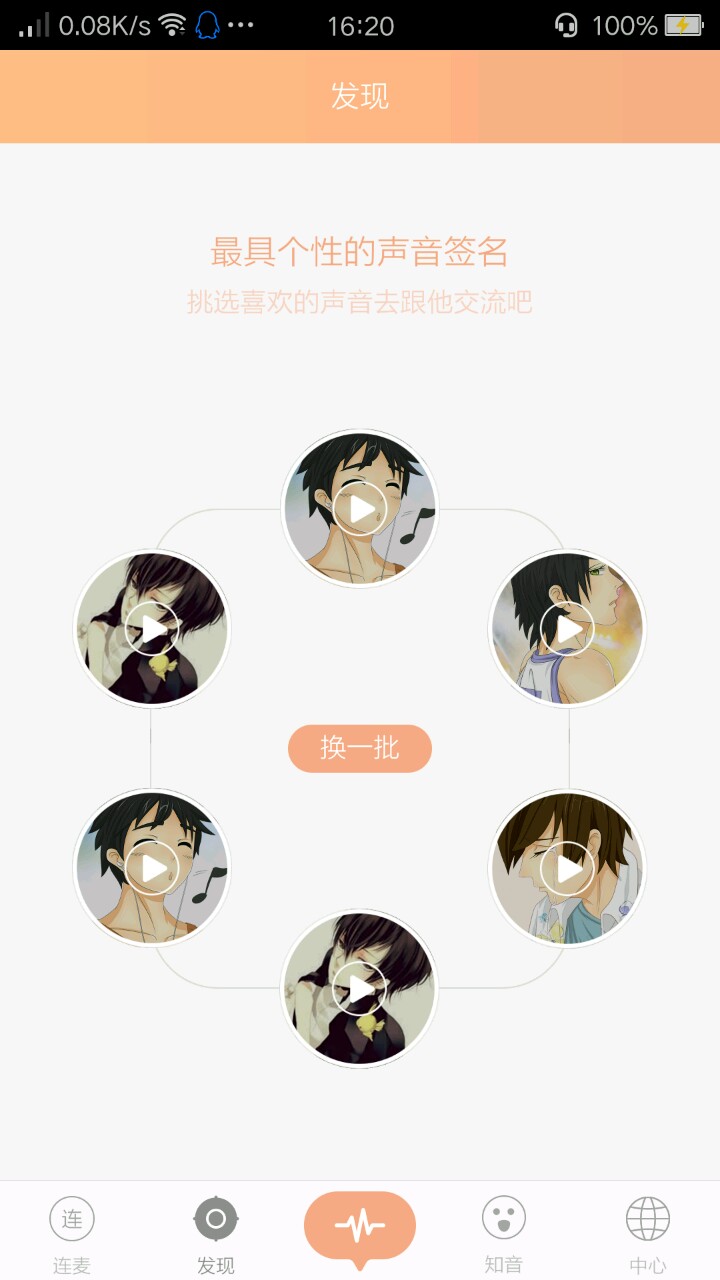Open the 中心 tab
This screenshot has height=1280, width=720.
(647, 1234)
